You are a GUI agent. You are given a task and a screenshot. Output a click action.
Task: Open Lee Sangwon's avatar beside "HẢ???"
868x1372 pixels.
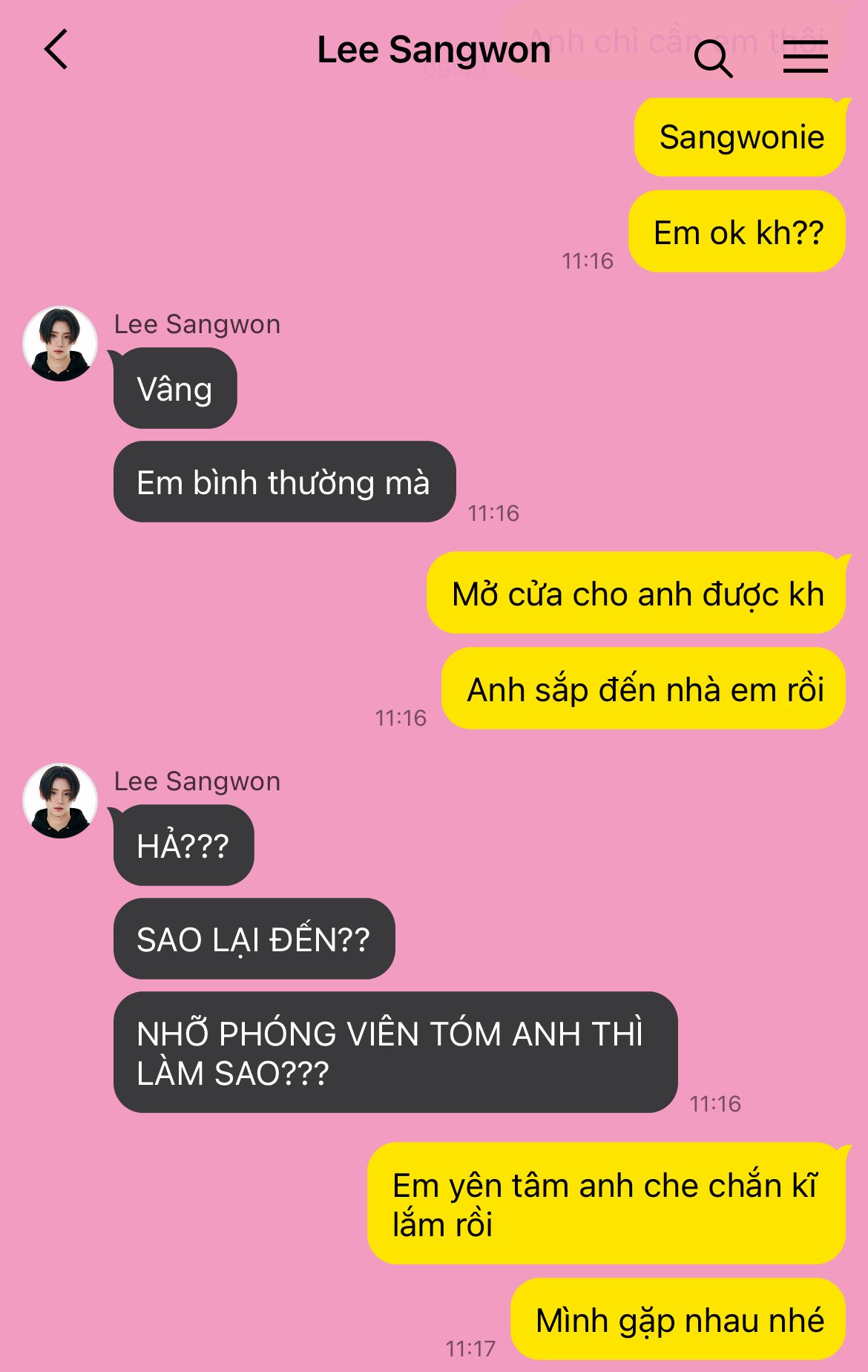click(60, 801)
